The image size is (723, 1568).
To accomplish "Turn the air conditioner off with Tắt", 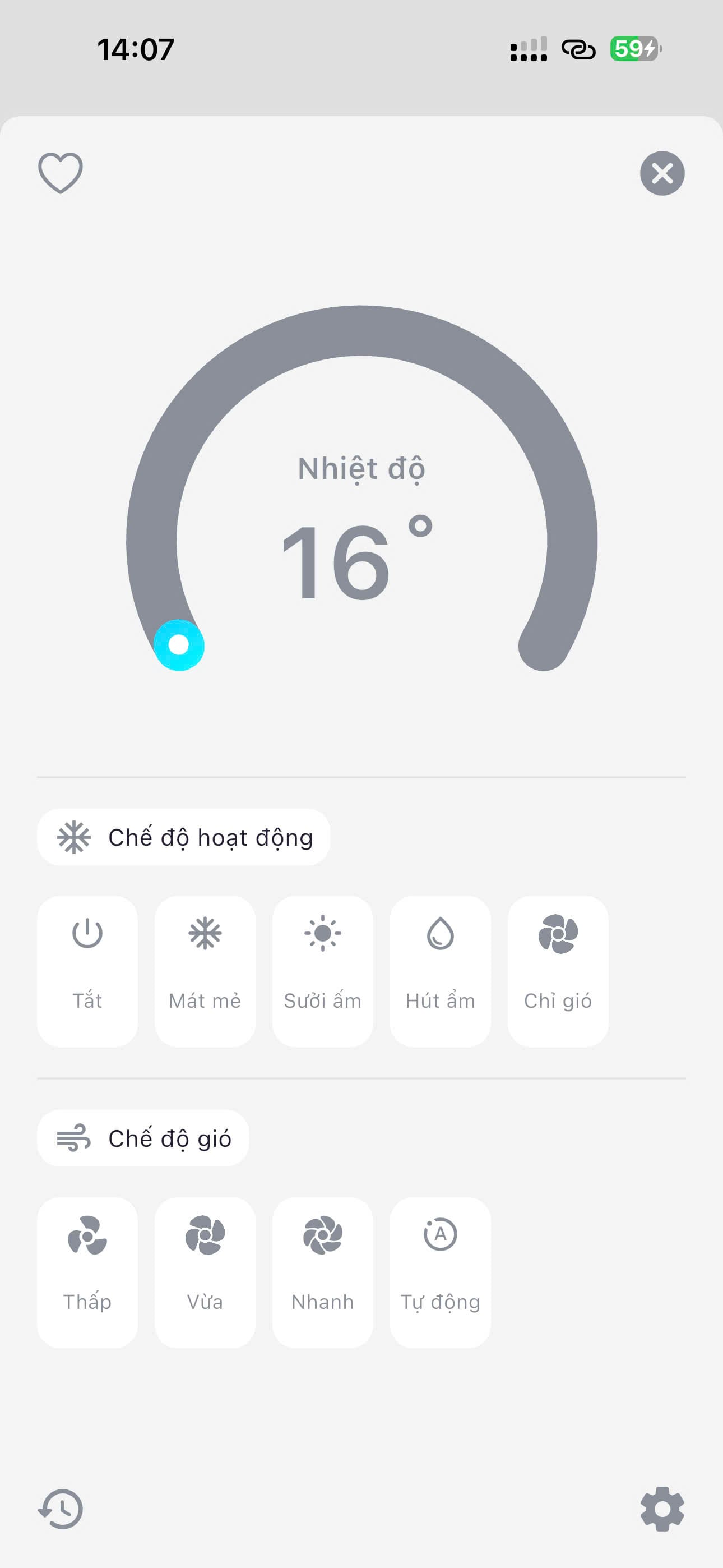I will (x=87, y=971).
